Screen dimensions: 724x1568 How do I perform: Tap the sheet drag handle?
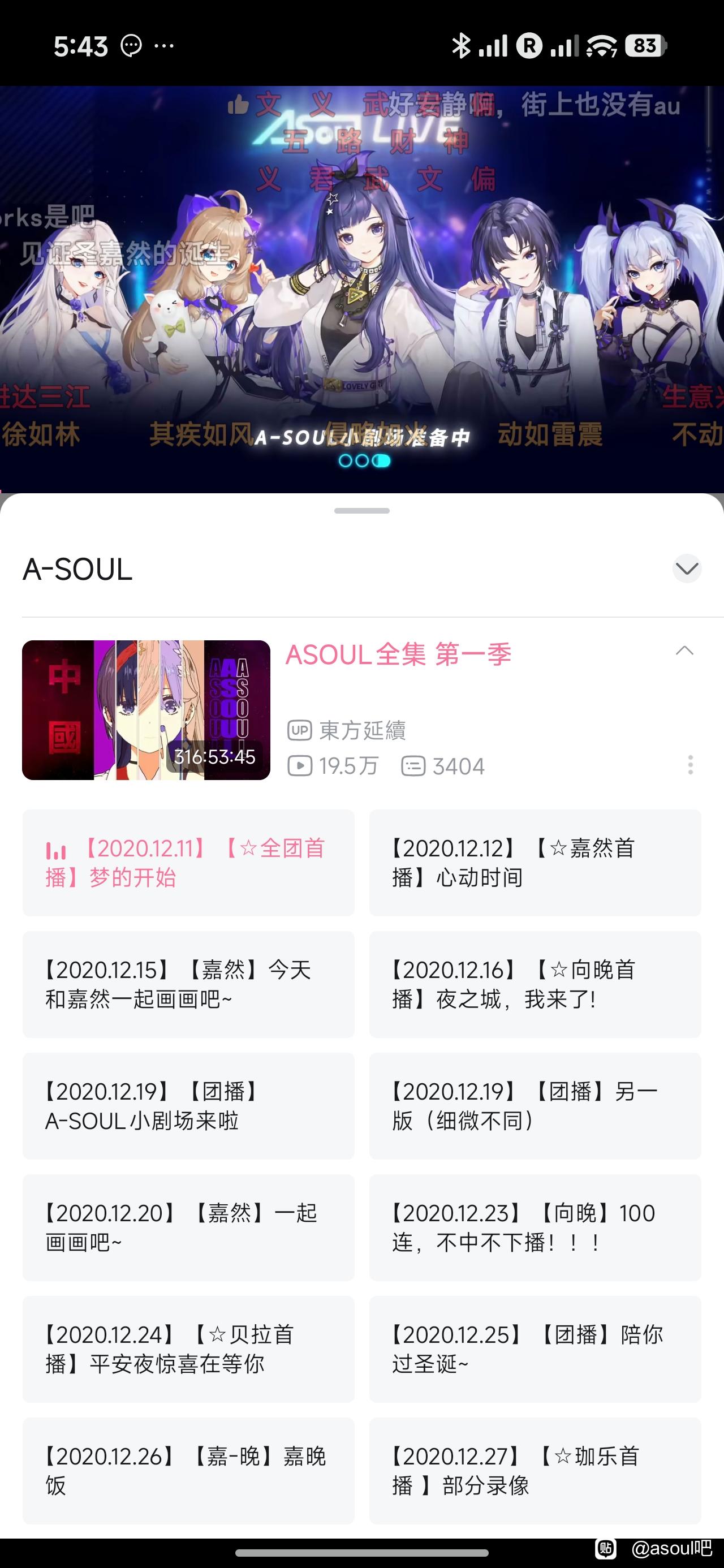(361, 511)
